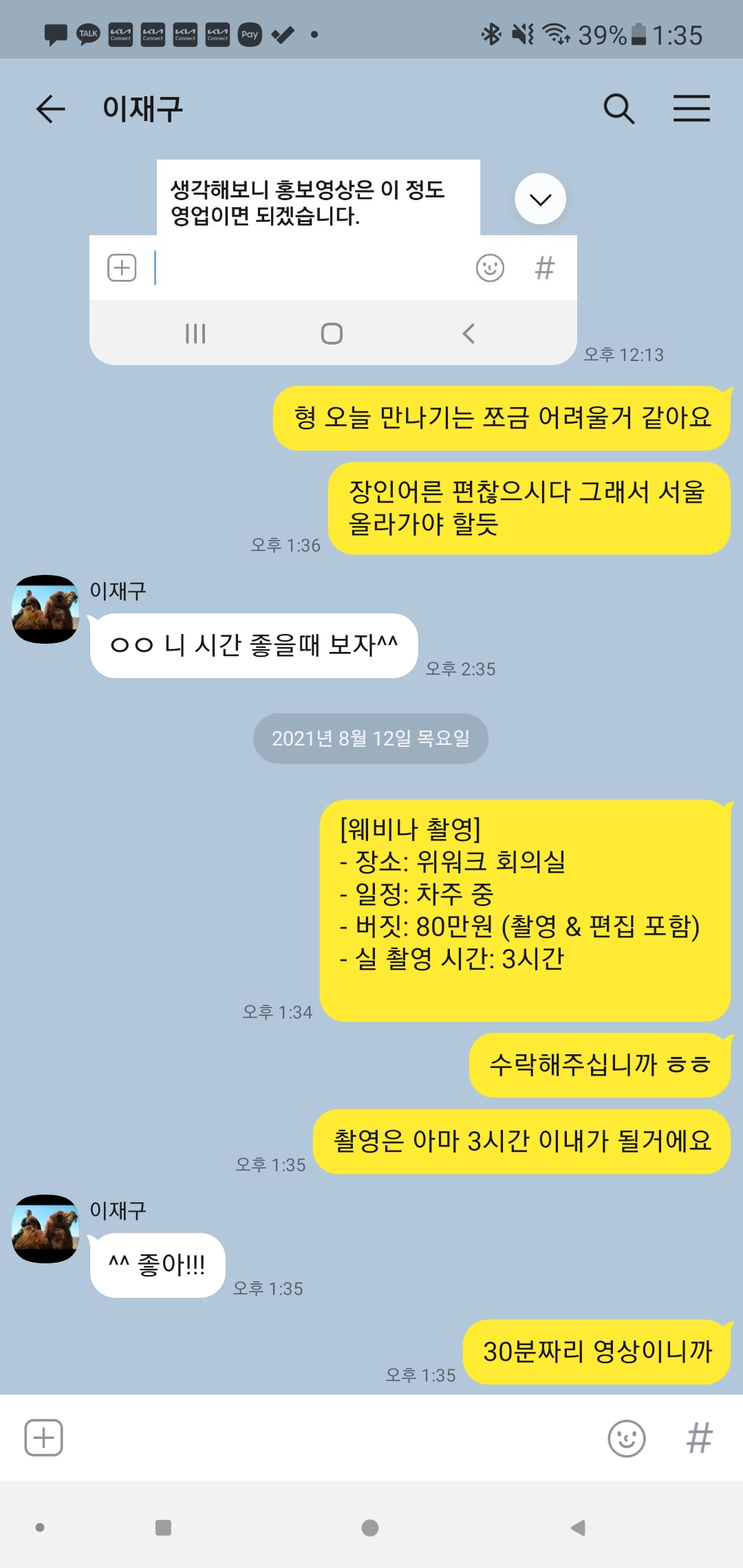
Task: Search within this conversation
Action: point(618,109)
